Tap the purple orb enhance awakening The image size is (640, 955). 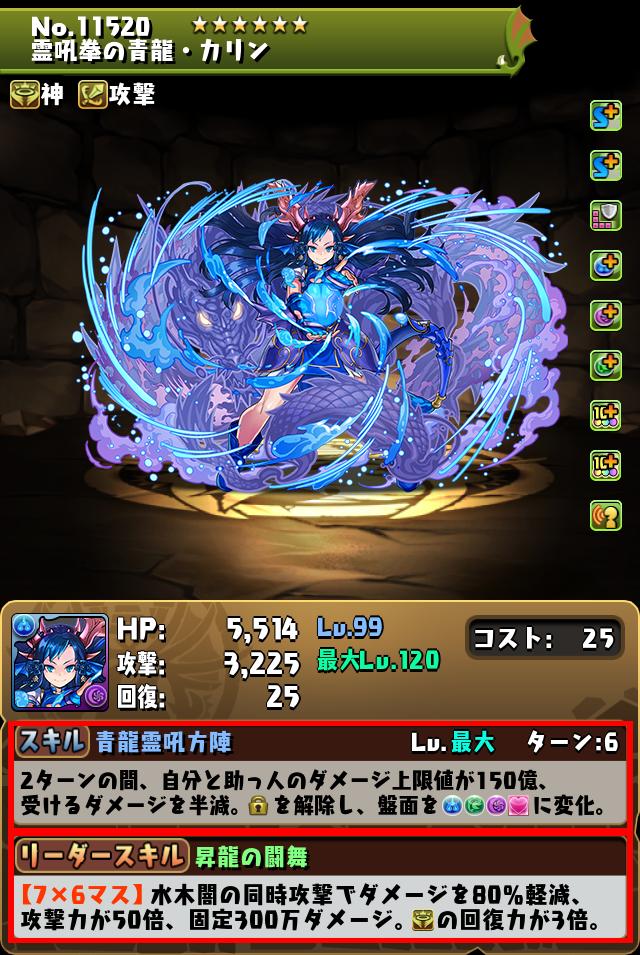coord(605,315)
